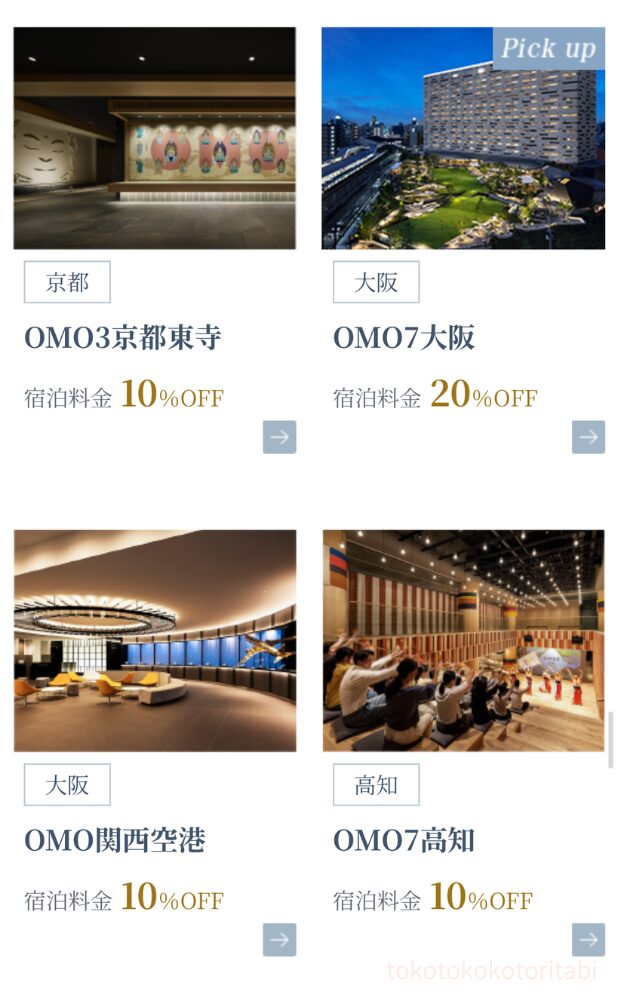Open the OMO7大阪 Pick up photo
Viewport: 618px width, 1000px height.
tap(463, 138)
